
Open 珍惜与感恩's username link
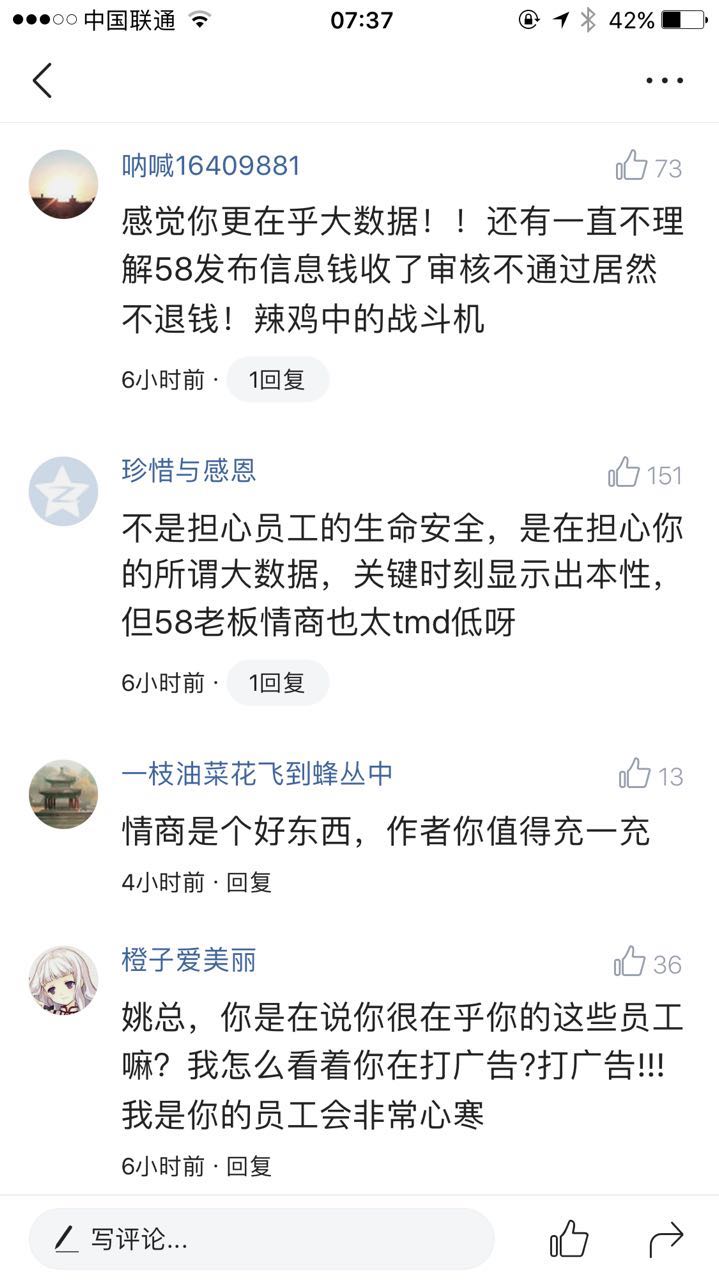[189, 470]
